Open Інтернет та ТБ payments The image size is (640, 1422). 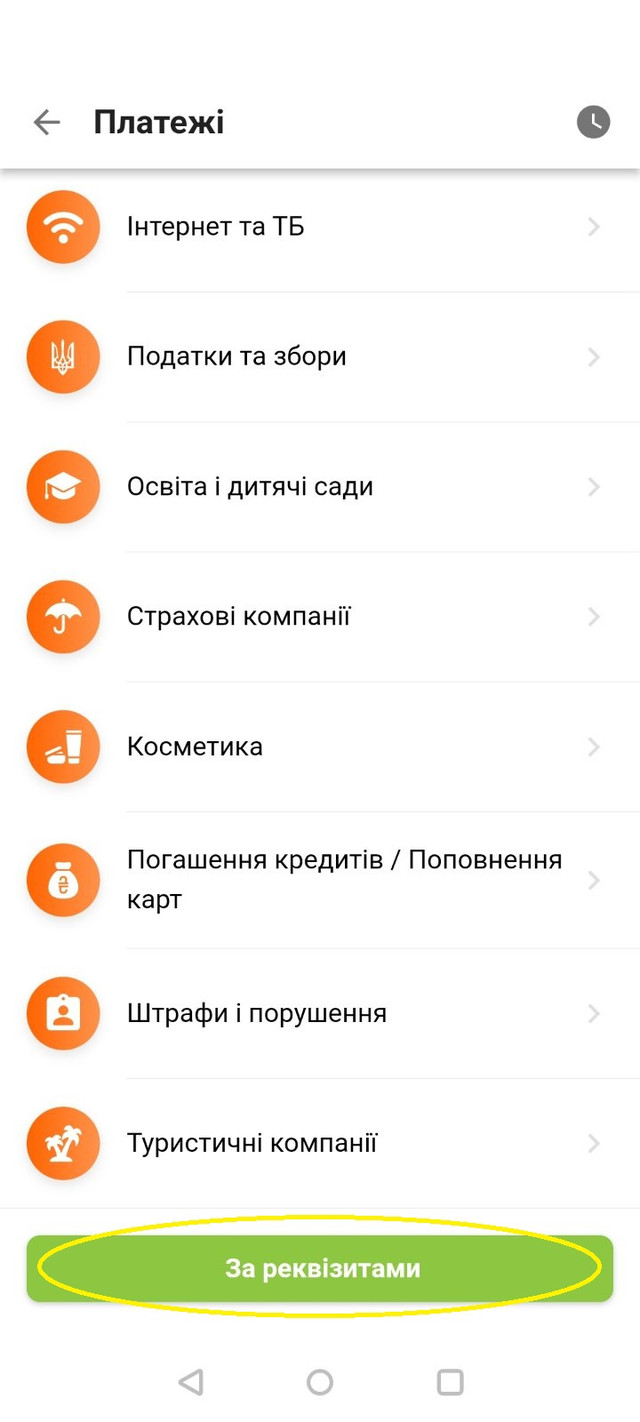pos(320,227)
